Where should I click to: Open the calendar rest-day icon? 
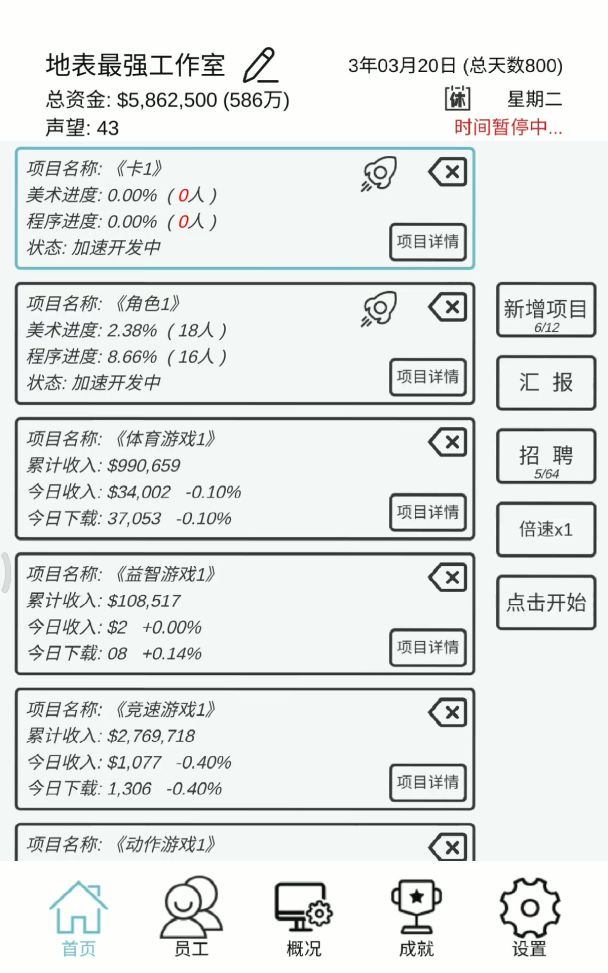(x=457, y=98)
